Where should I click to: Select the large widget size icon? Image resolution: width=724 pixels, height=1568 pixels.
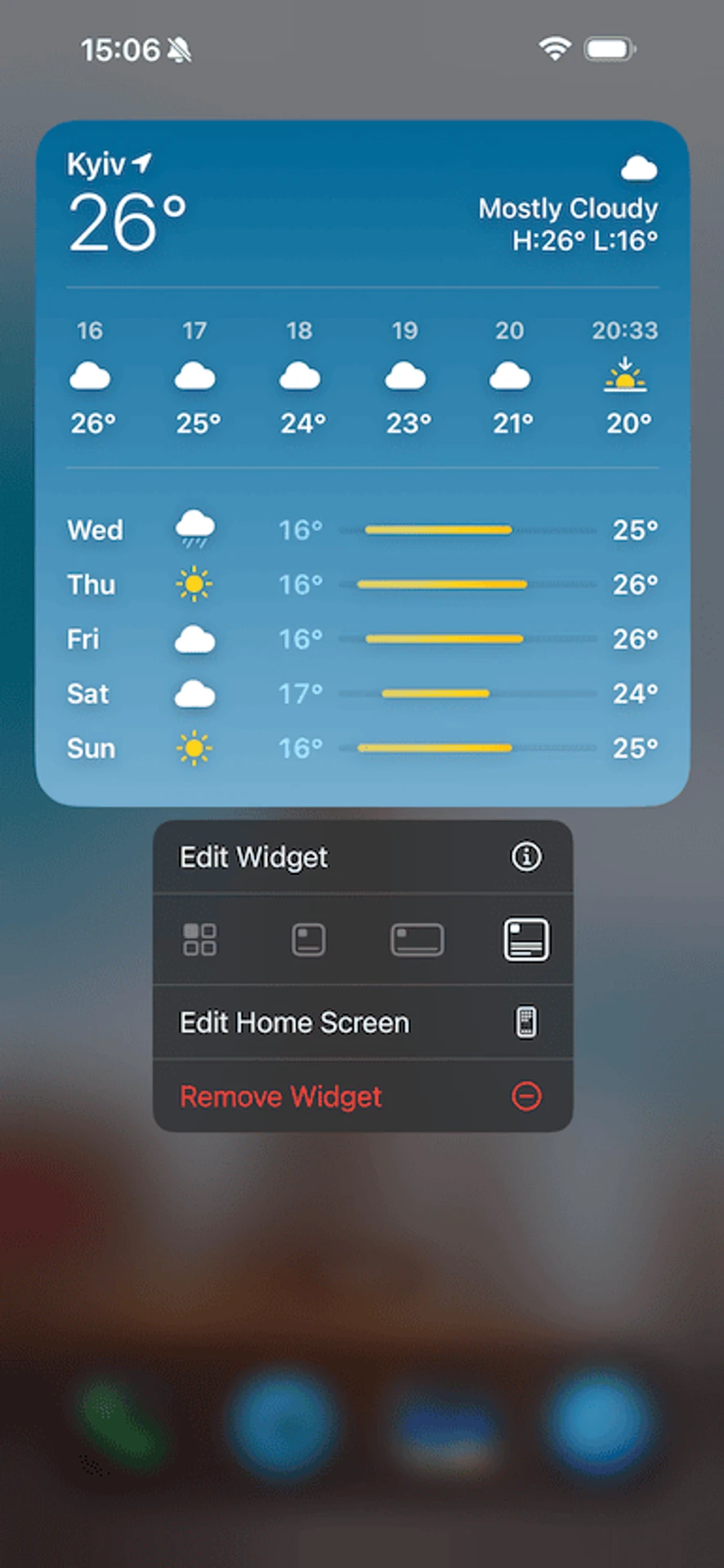(x=526, y=940)
